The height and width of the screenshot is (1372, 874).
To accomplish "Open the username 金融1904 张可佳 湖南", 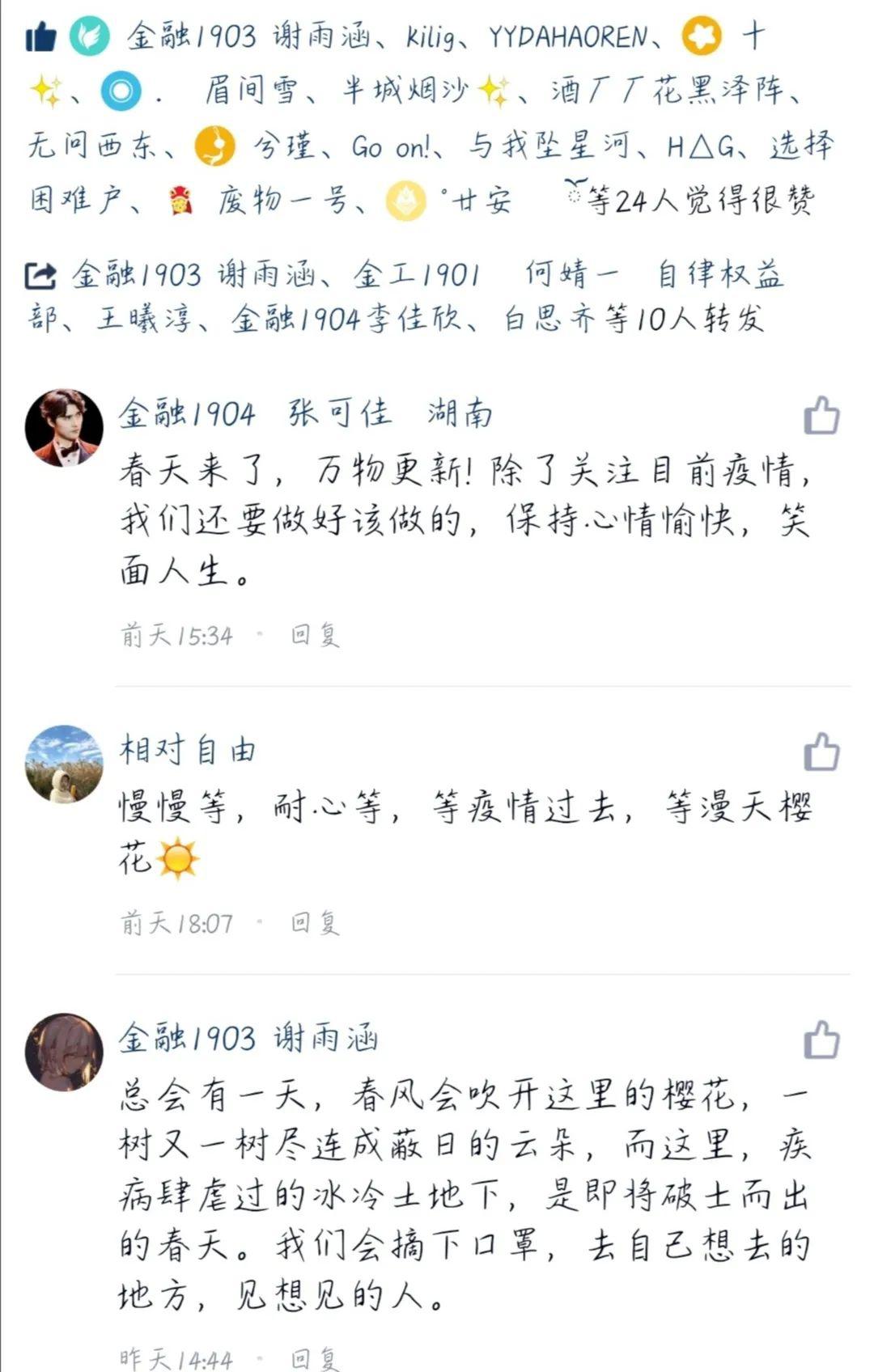I will 305,414.
